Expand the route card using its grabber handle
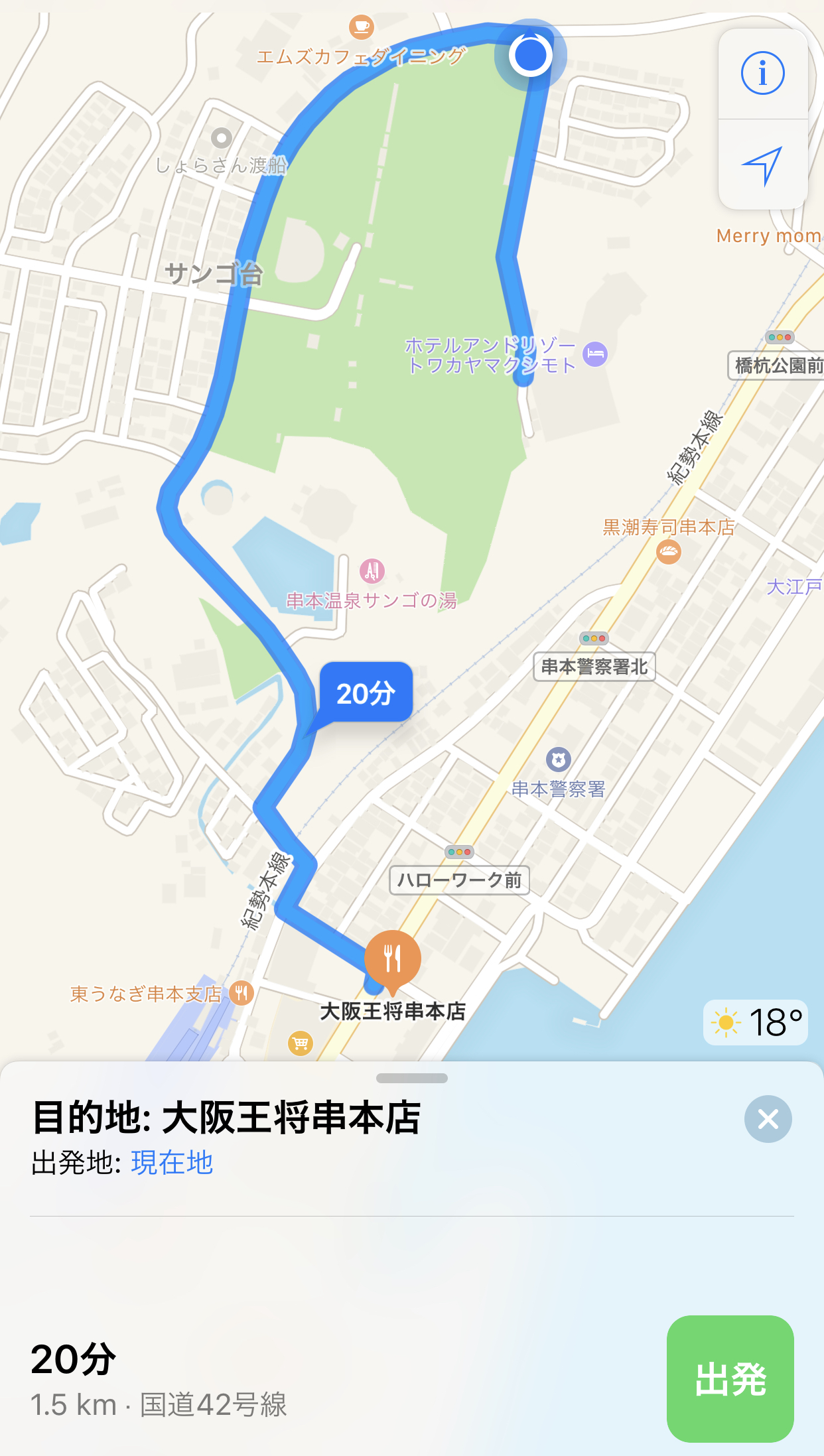Image resolution: width=824 pixels, height=1456 pixels. click(412, 1078)
